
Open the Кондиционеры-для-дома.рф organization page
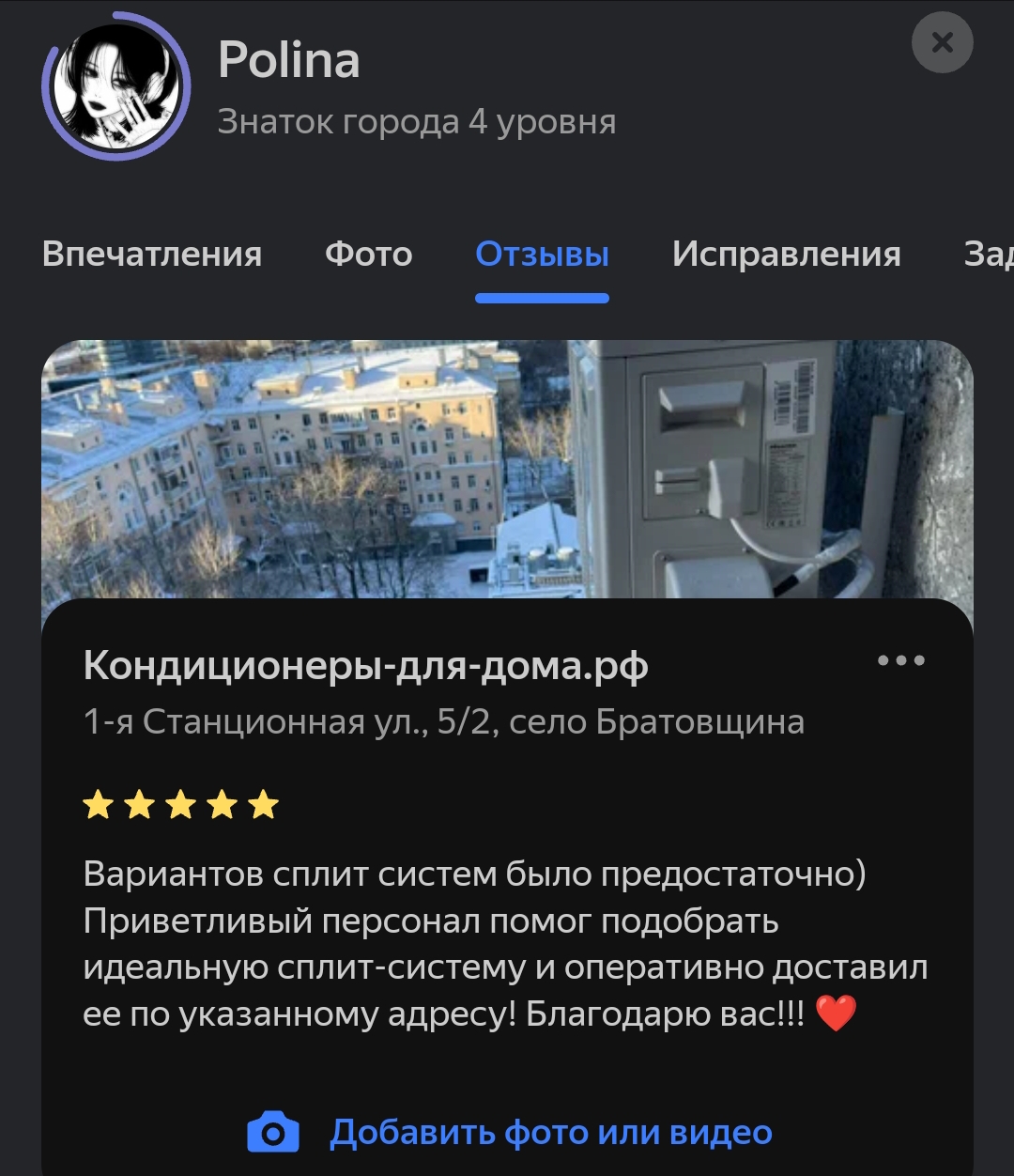pyautogui.click(x=366, y=666)
